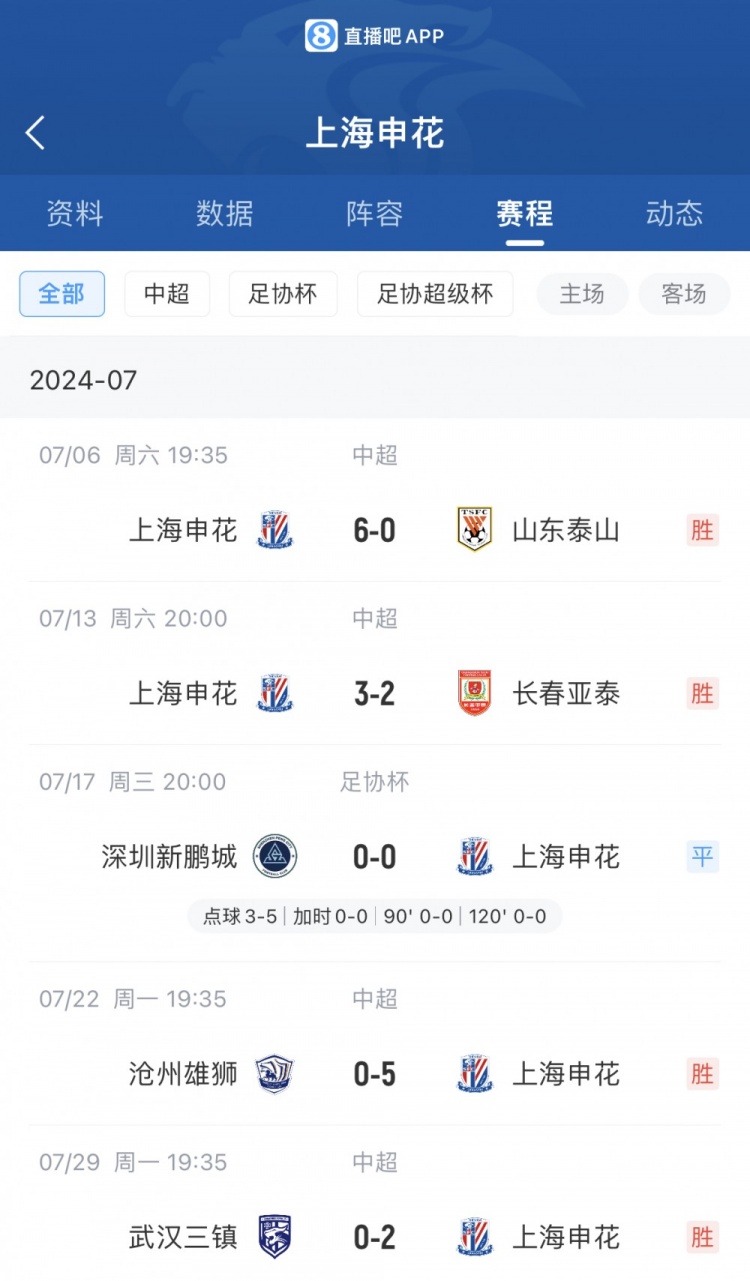Select the 全部 filter chip

coord(62,294)
